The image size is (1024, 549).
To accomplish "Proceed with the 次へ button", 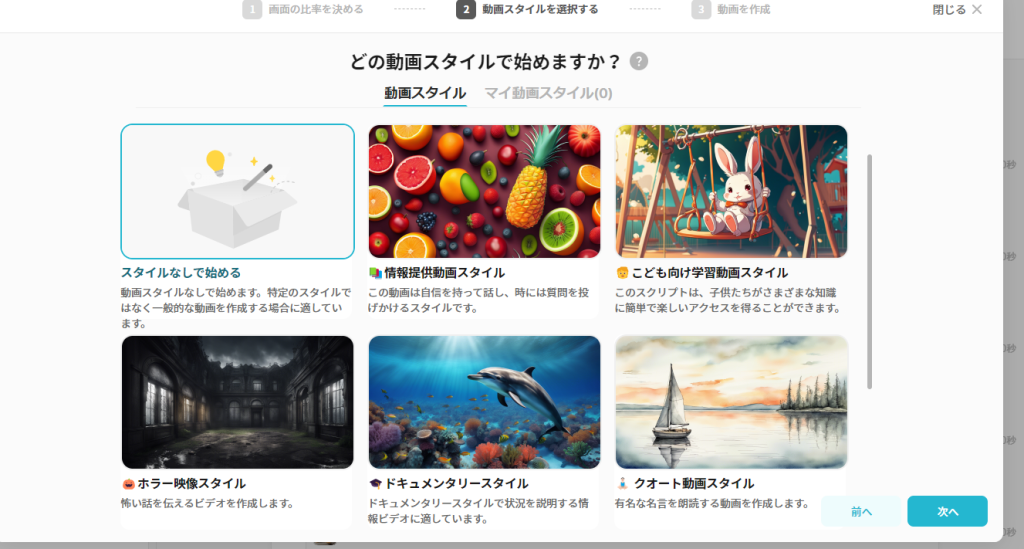I will (947, 511).
